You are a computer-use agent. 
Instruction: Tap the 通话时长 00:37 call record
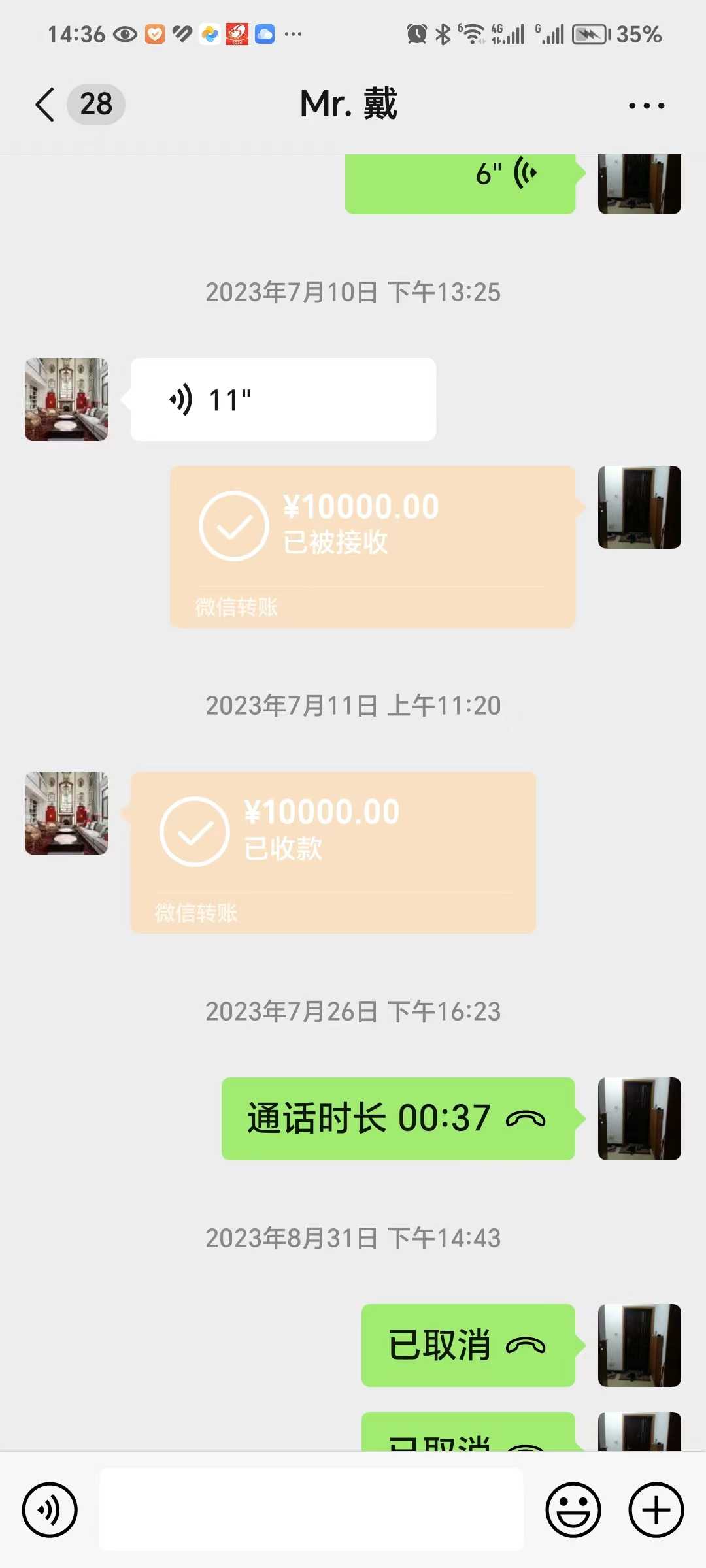(397, 1118)
